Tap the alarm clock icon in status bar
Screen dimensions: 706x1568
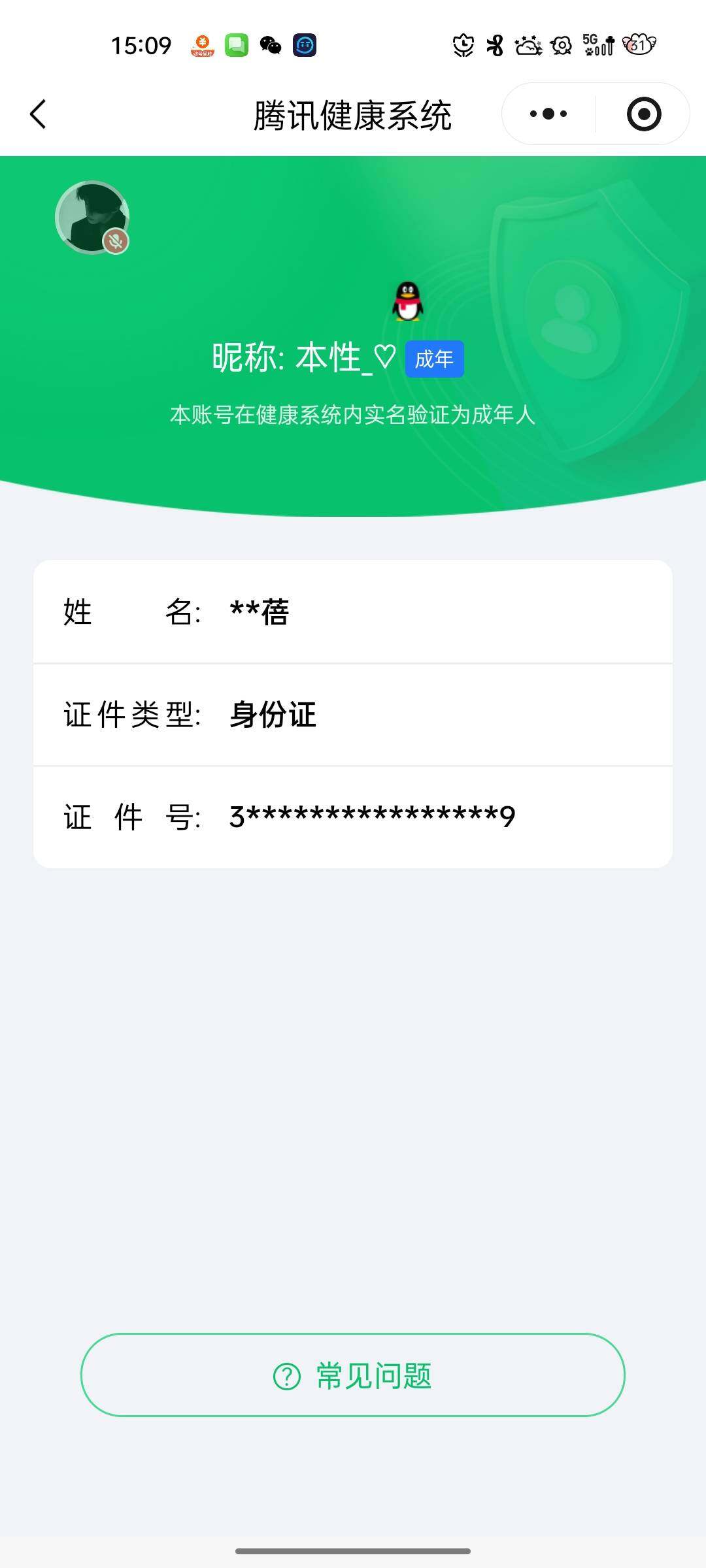point(462,44)
